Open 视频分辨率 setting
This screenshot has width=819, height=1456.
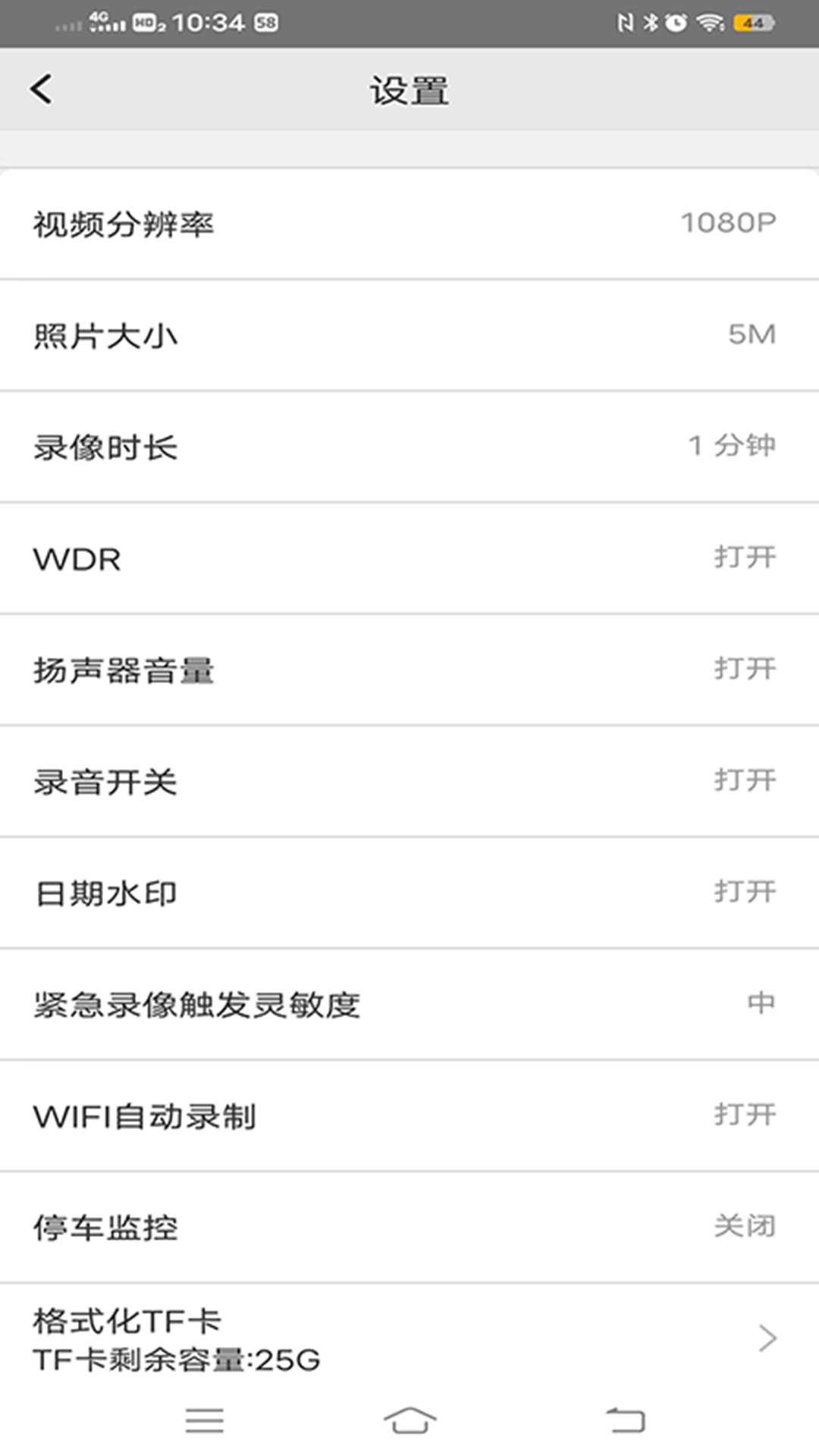click(409, 224)
